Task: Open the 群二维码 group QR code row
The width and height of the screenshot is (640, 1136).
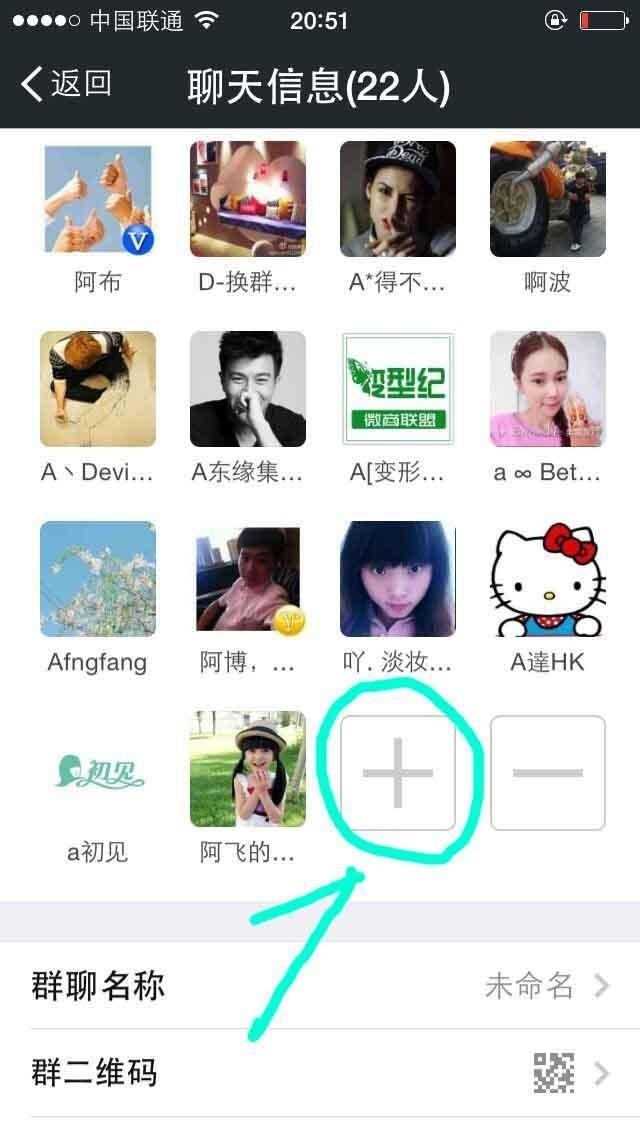Action: (x=320, y=1074)
